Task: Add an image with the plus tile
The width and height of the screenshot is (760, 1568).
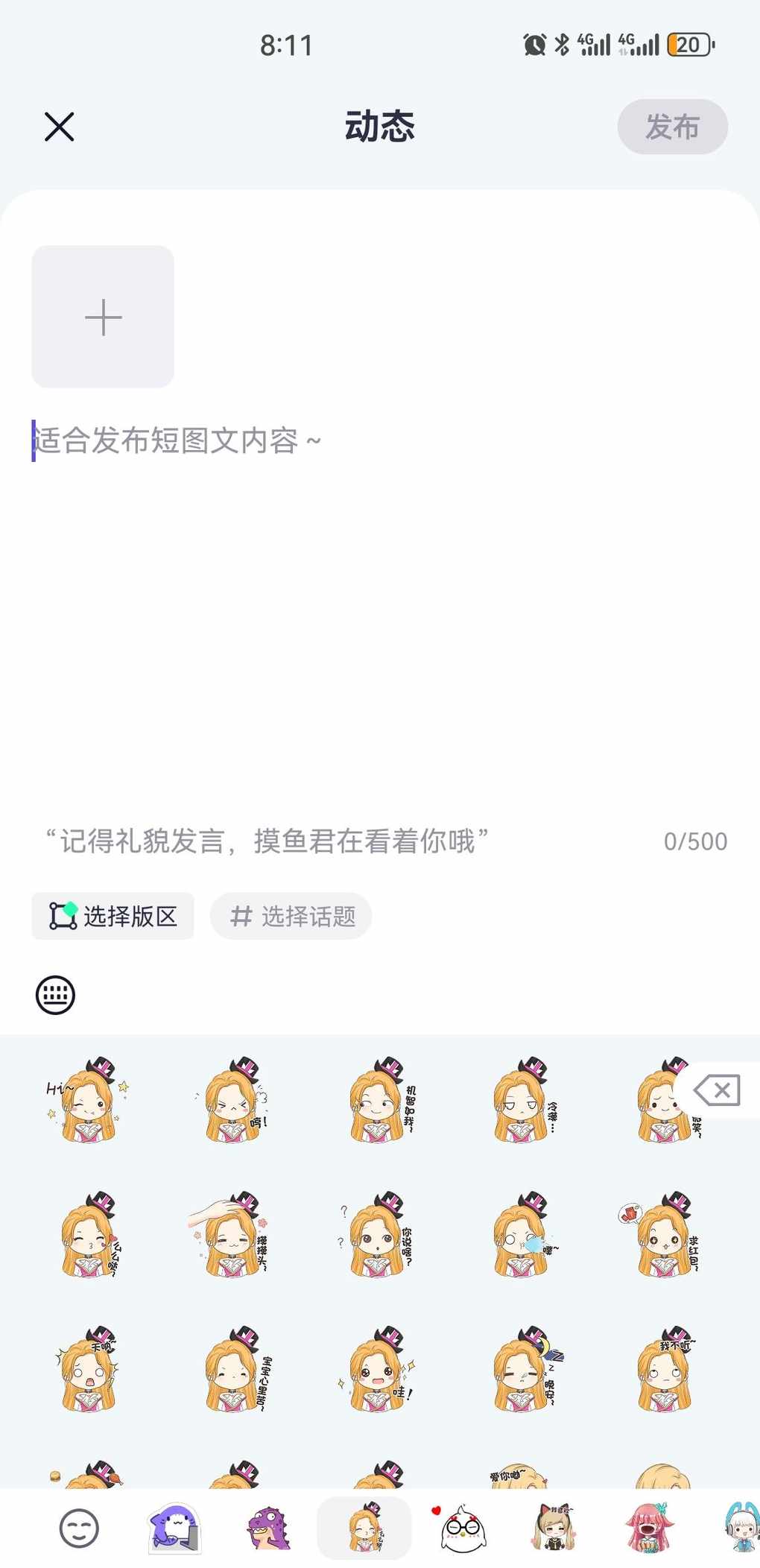Action: [x=103, y=317]
